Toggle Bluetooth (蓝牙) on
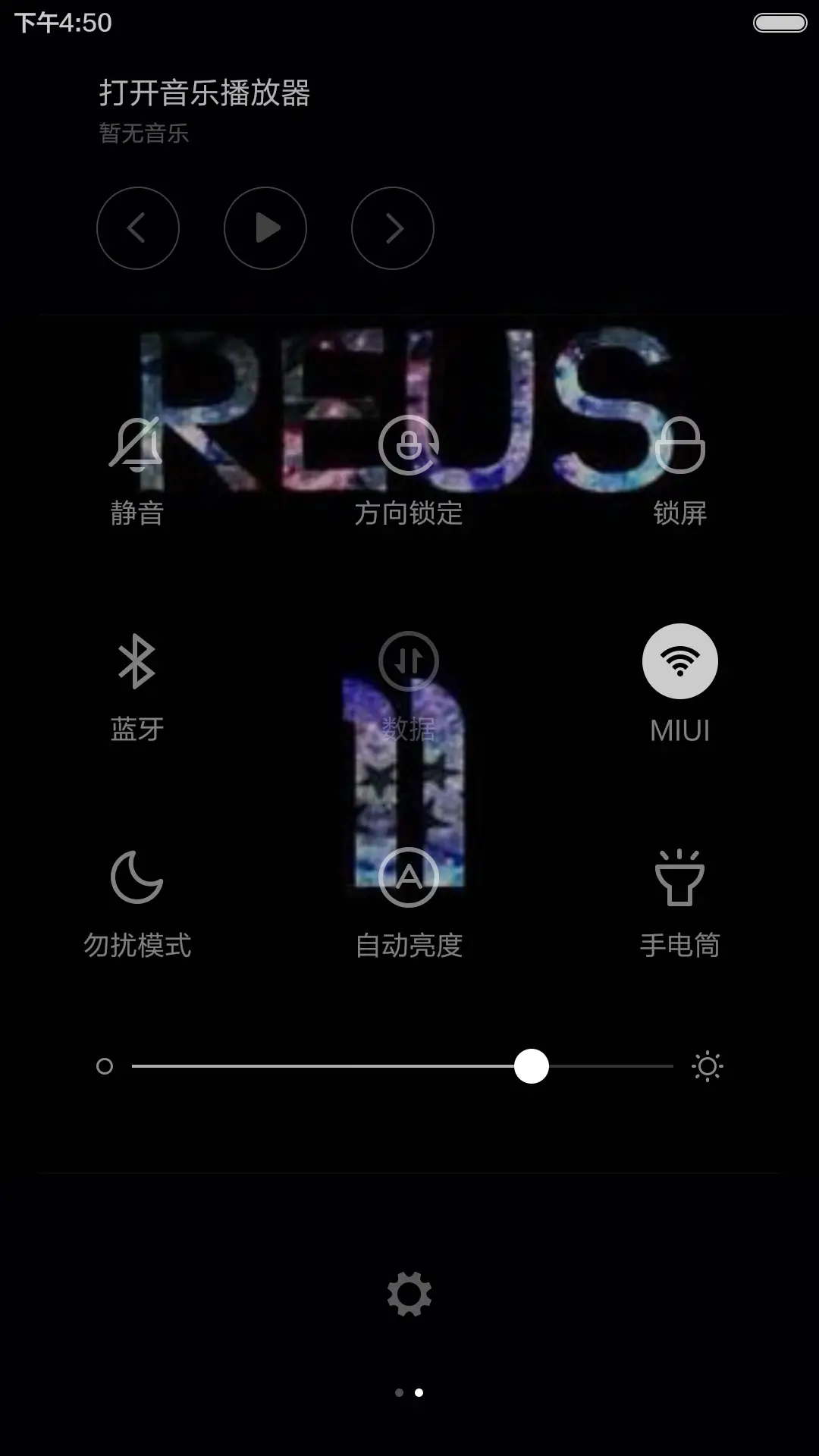Image resolution: width=819 pixels, height=1456 pixels. 138,661
